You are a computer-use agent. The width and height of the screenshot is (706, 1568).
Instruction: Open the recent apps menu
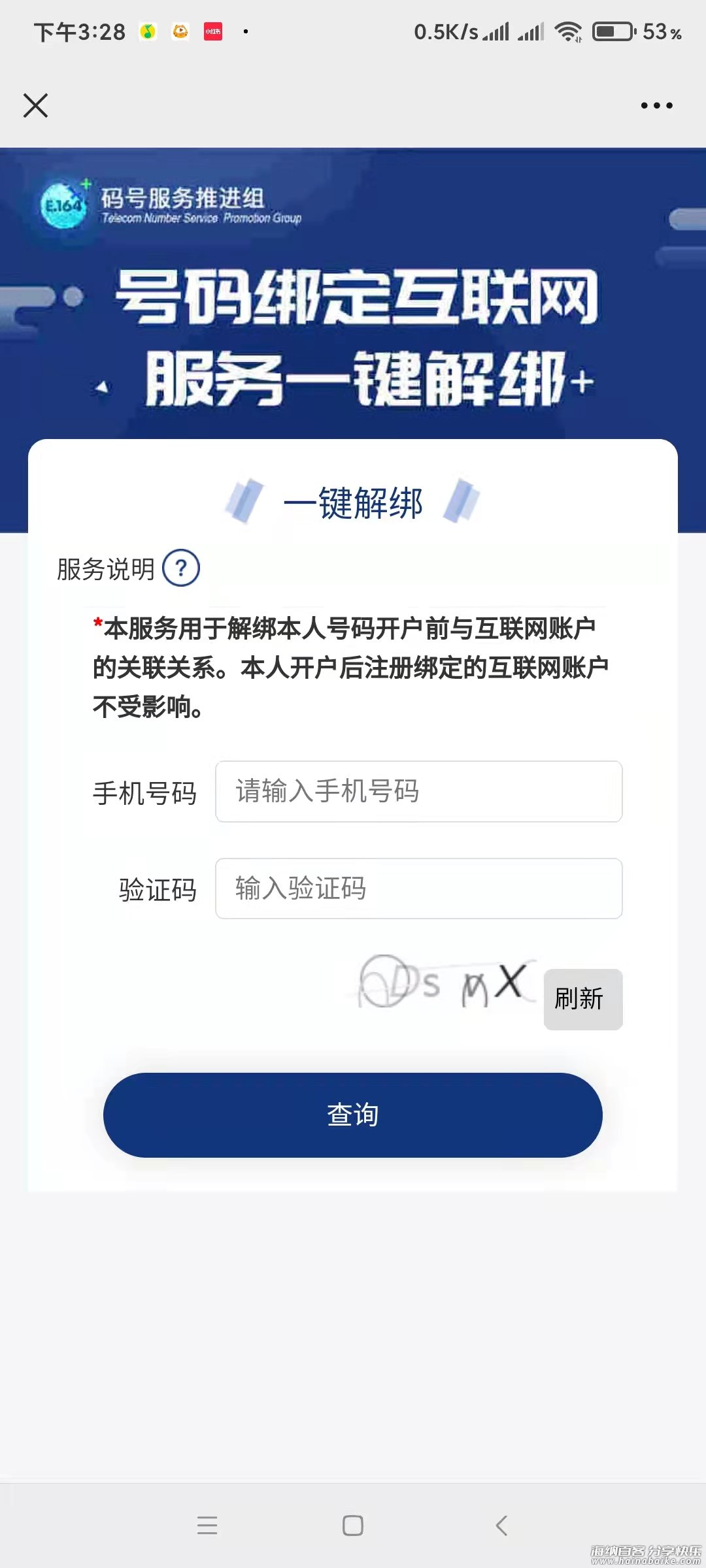coord(207,1526)
